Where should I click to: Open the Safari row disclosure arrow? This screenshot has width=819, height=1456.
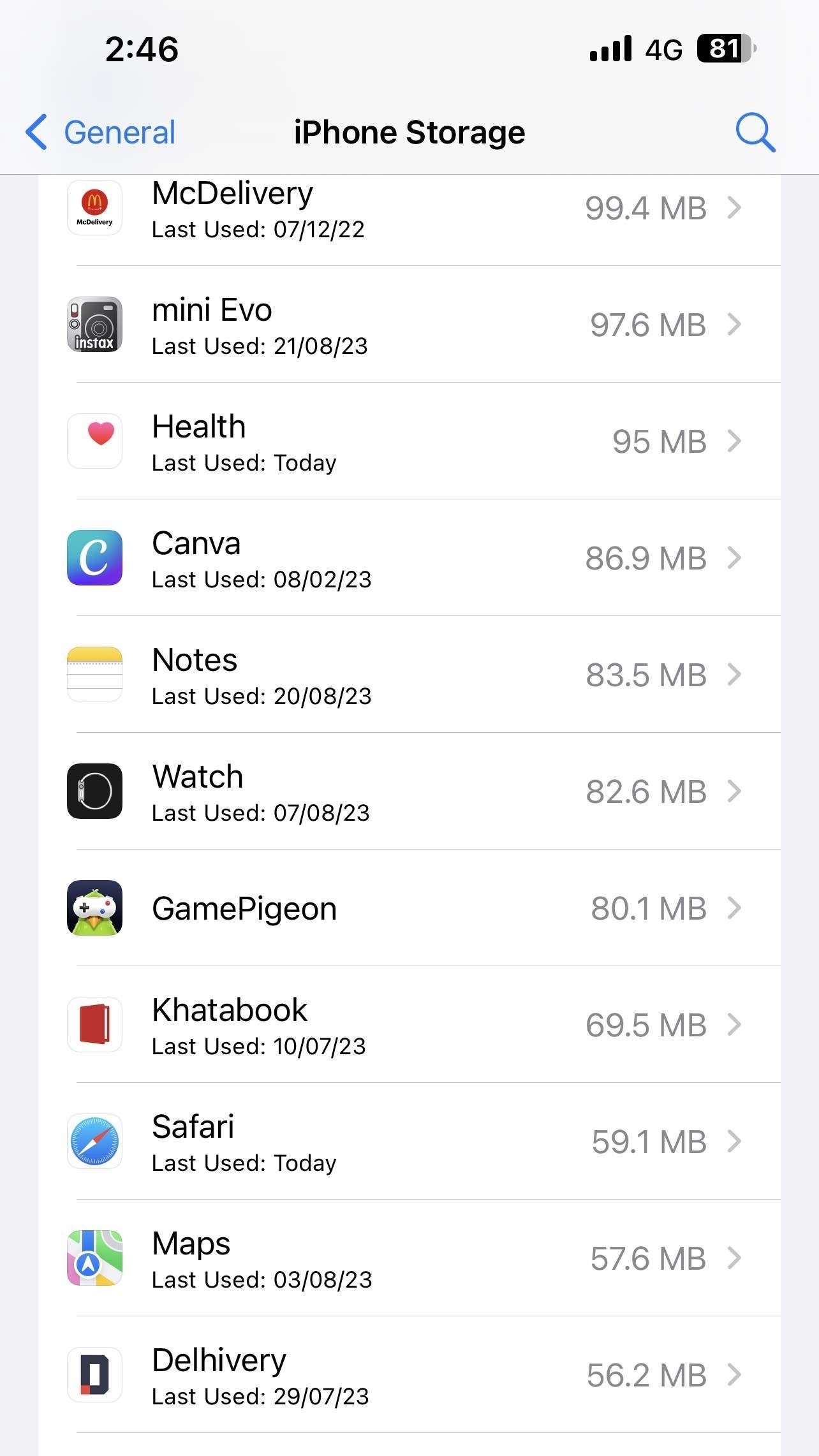pyautogui.click(x=734, y=1142)
